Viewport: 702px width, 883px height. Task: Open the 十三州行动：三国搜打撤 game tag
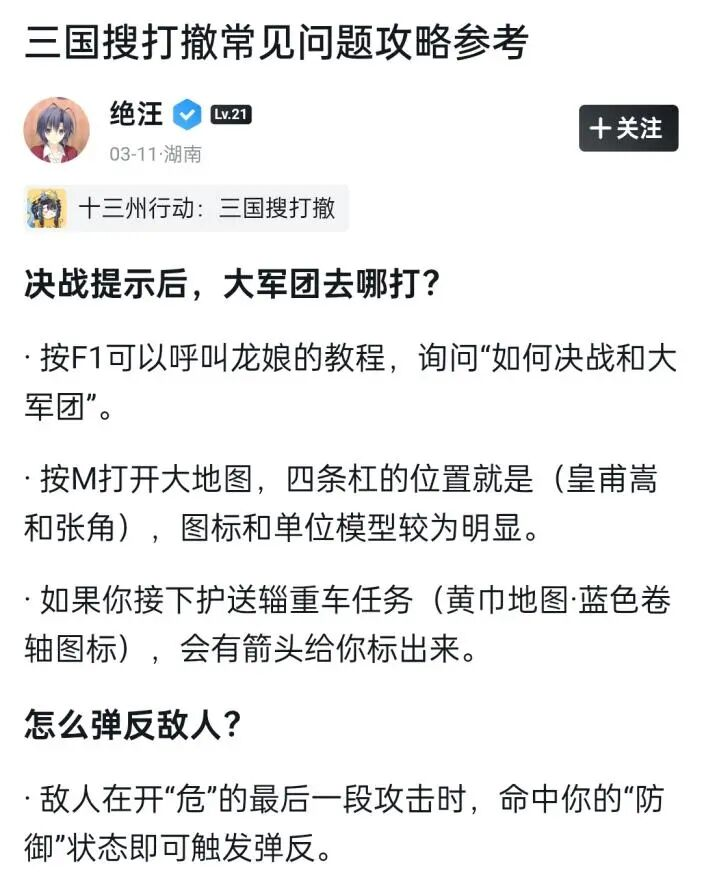[186, 208]
